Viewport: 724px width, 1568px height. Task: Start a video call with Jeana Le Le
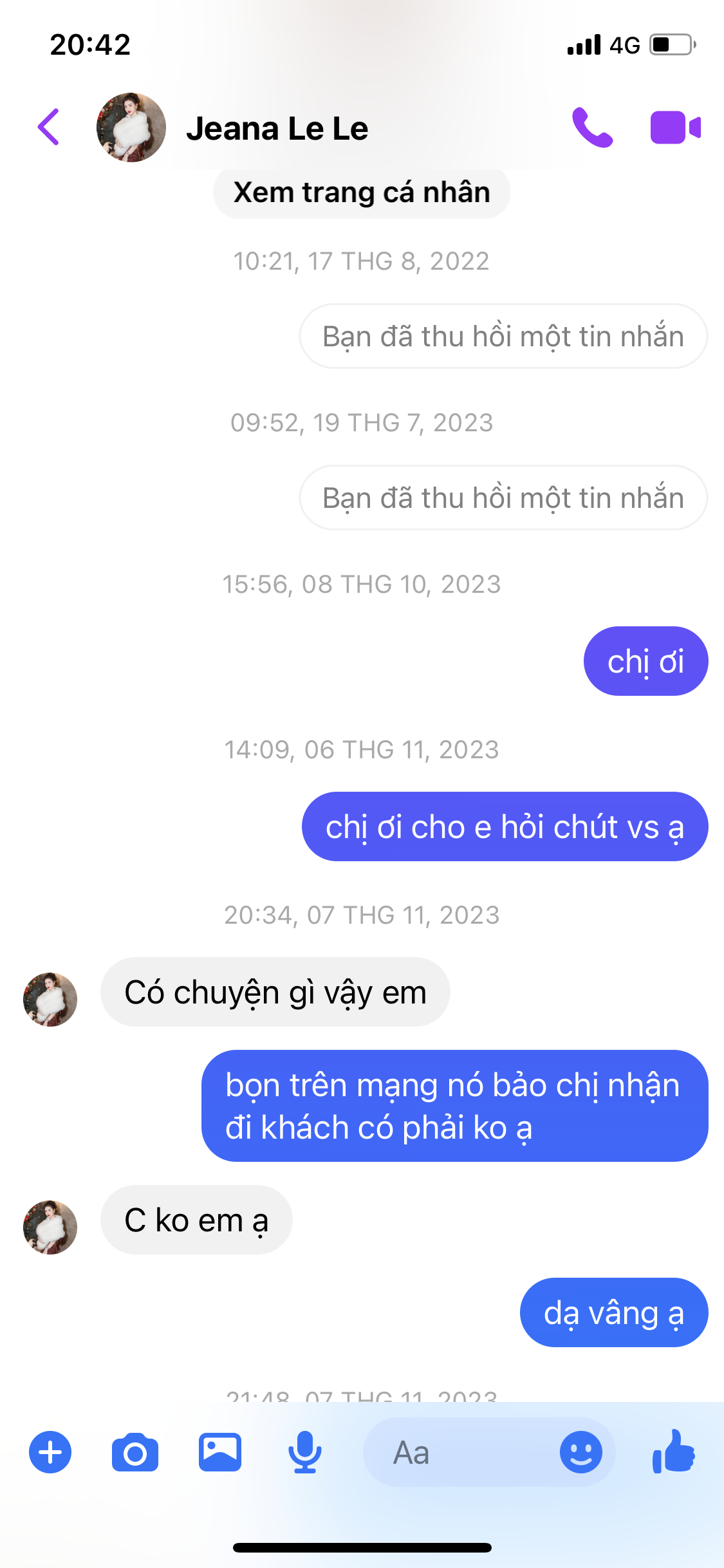point(675,127)
